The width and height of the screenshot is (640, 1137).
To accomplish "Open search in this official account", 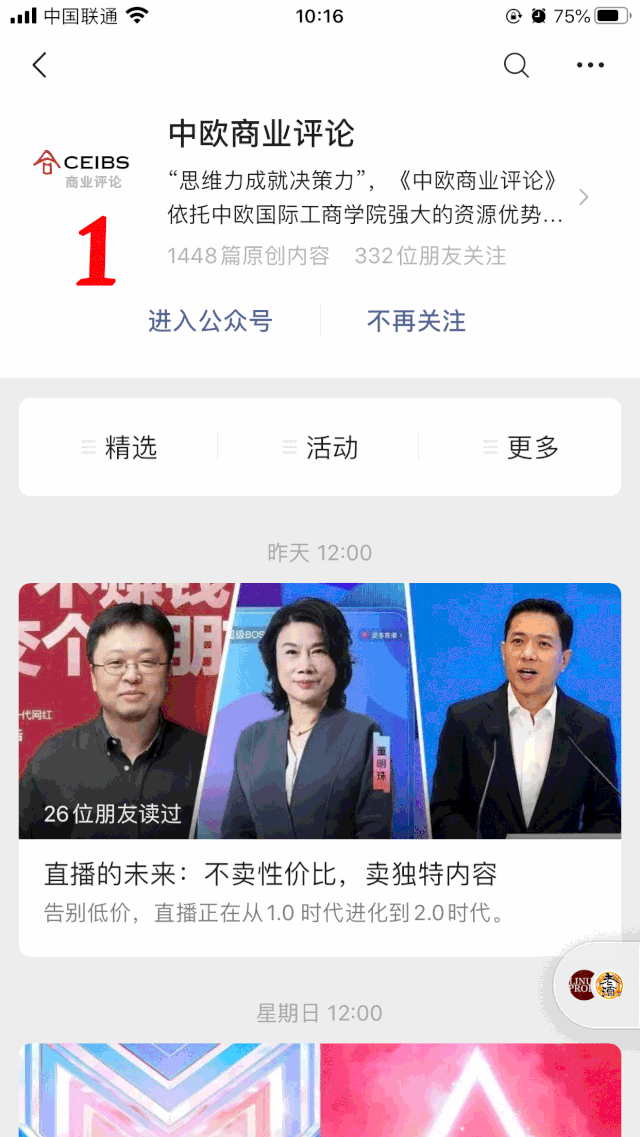I will pos(516,66).
